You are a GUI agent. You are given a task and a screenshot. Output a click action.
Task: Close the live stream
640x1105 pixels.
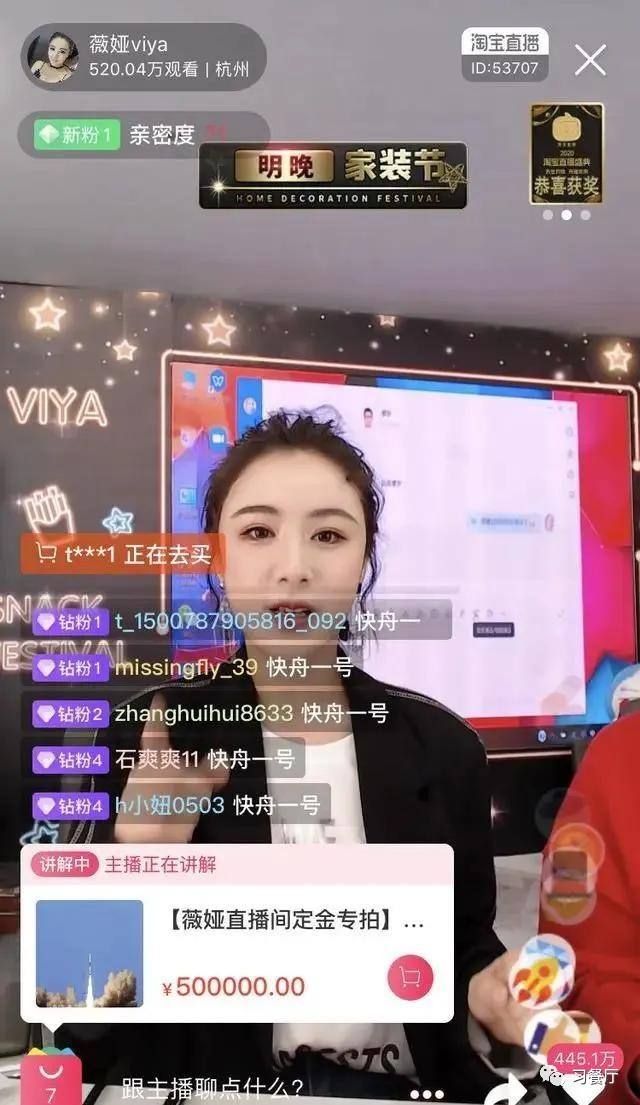590,61
